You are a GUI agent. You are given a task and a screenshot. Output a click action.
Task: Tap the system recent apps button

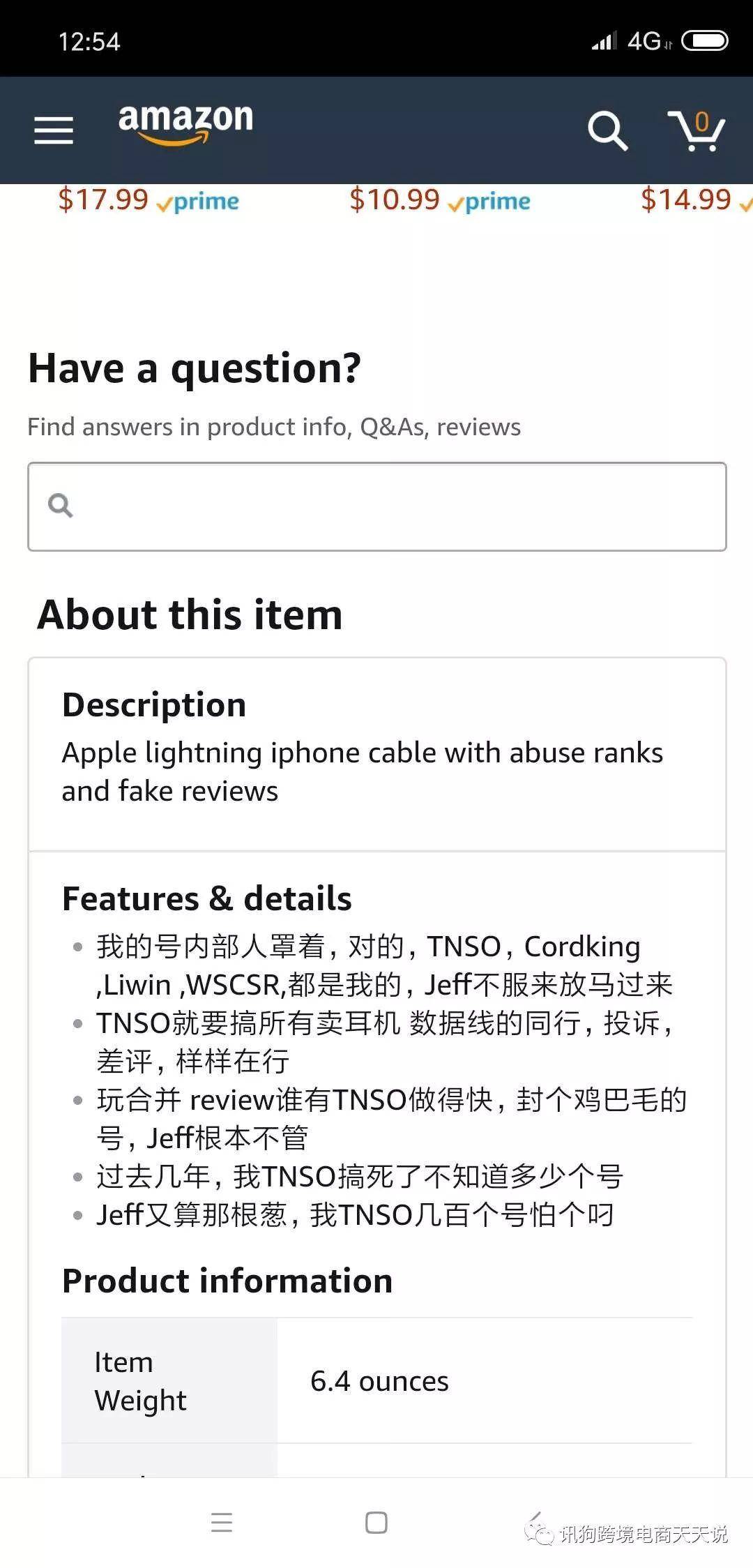[x=222, y=1522]
